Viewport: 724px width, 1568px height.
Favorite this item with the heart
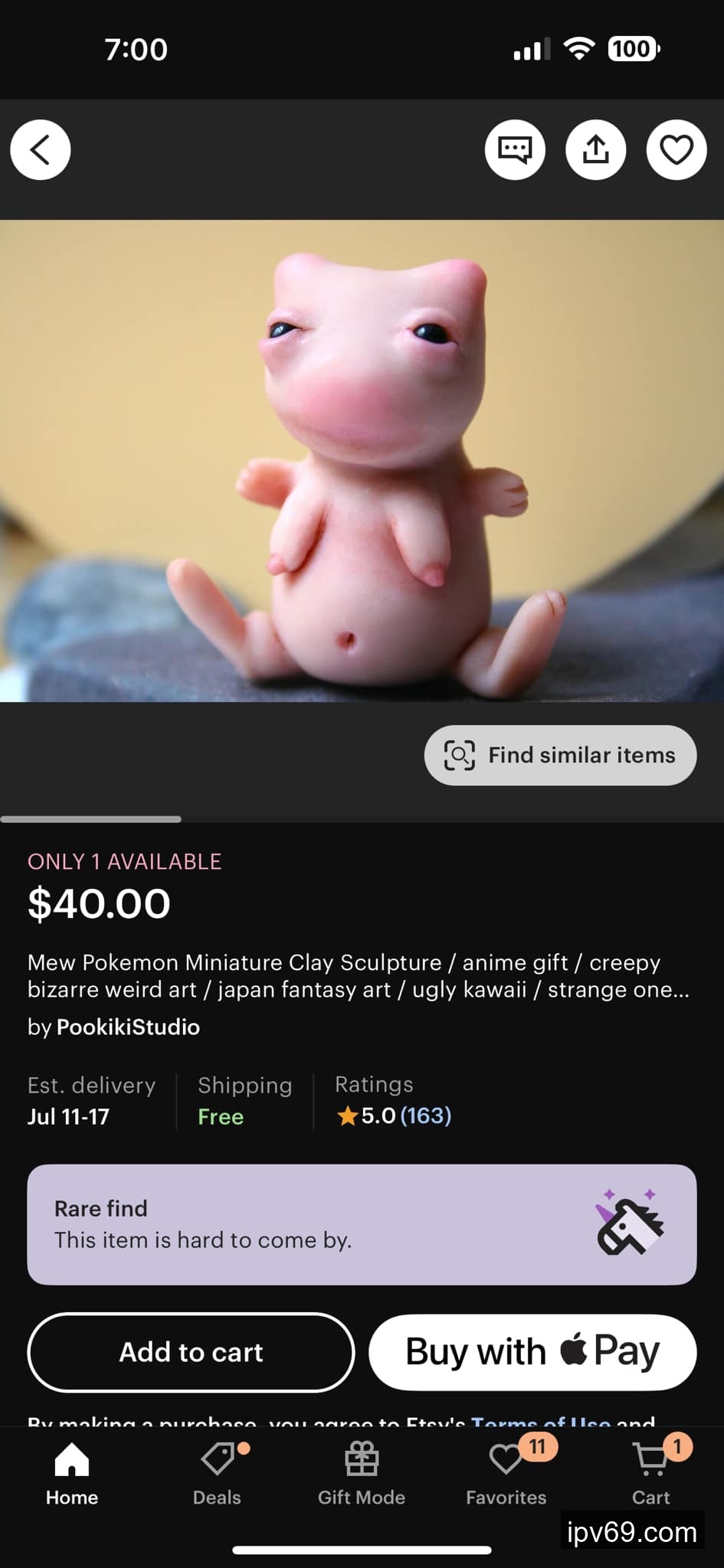[x=676, y=150]
